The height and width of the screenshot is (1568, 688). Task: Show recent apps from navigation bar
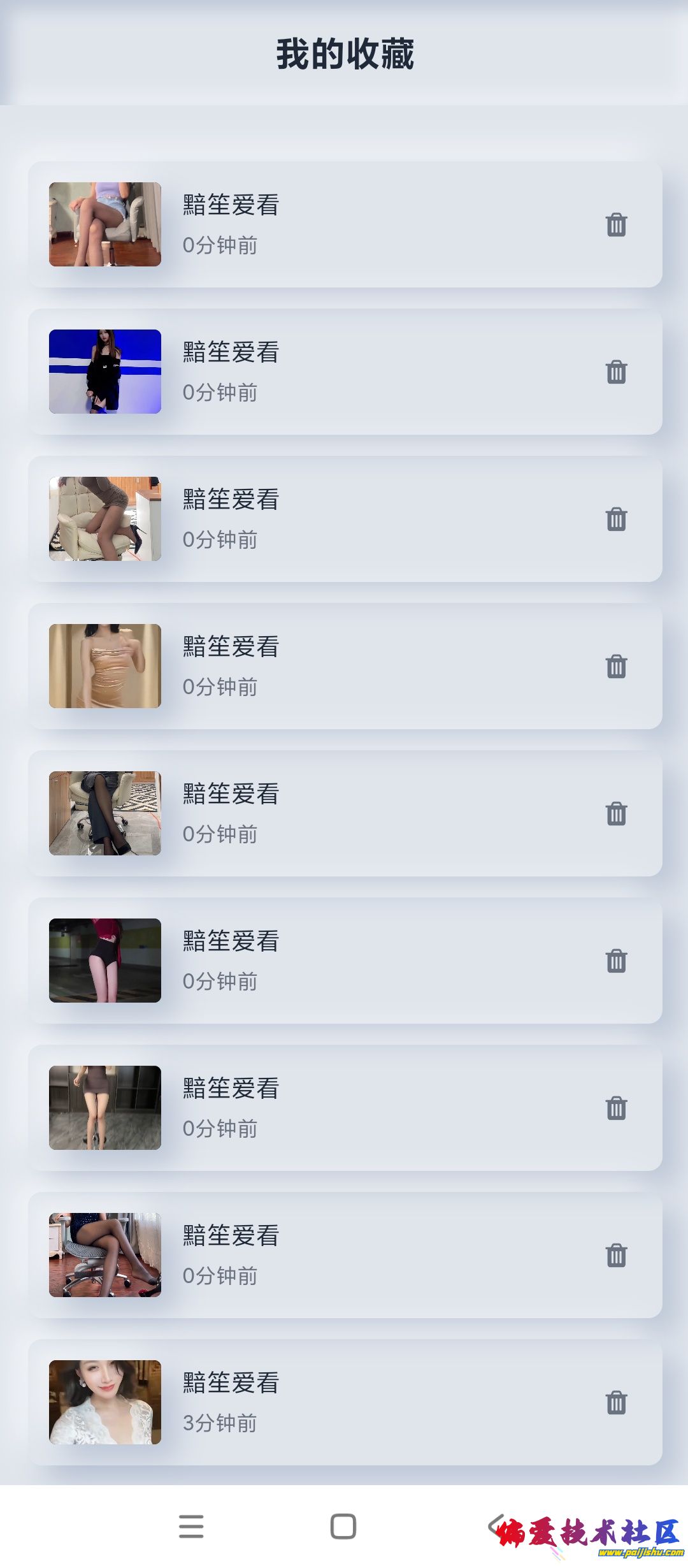coord(191,1527)
